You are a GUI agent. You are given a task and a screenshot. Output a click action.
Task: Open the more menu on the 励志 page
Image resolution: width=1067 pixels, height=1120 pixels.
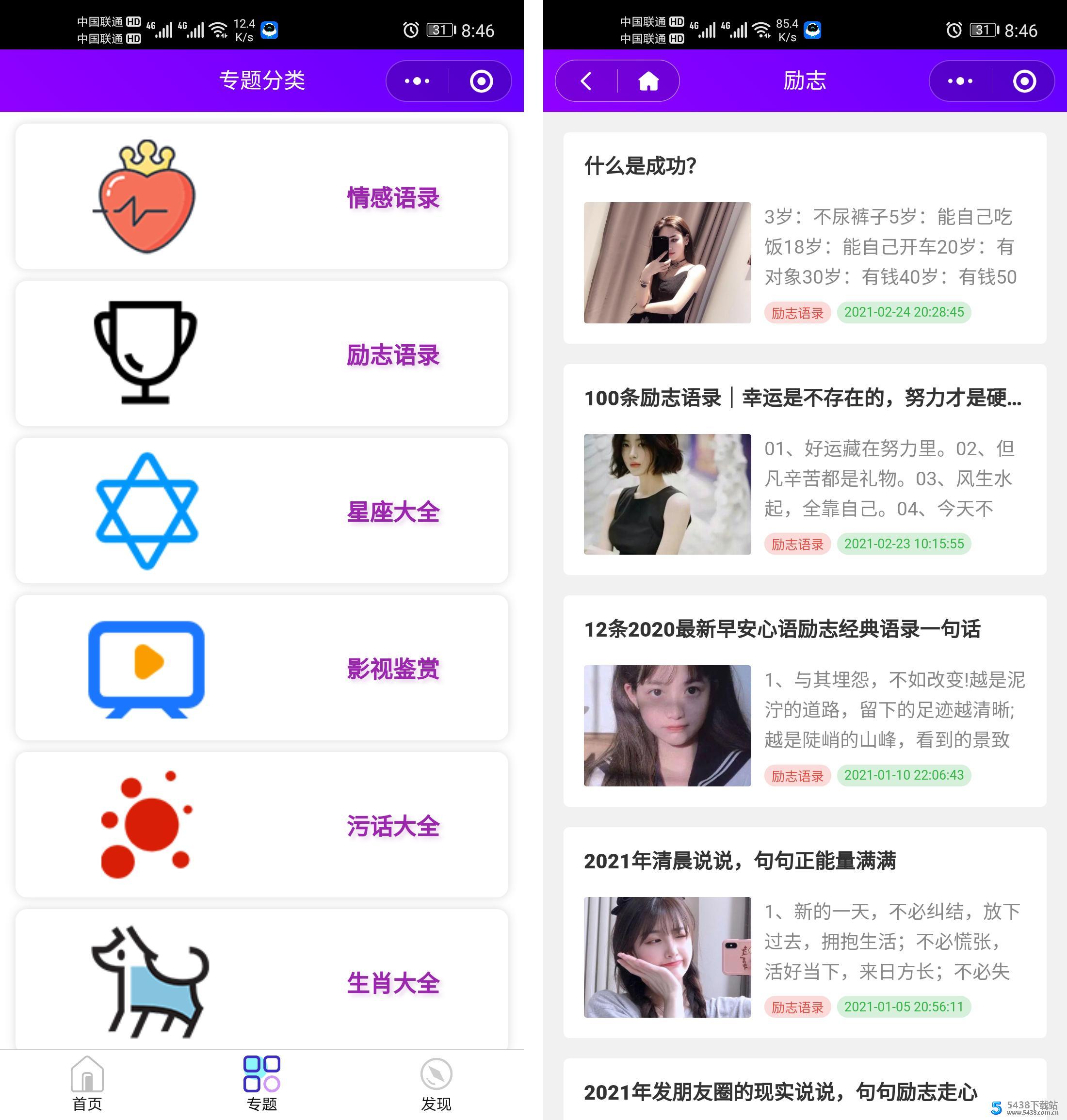click(960, 81)
